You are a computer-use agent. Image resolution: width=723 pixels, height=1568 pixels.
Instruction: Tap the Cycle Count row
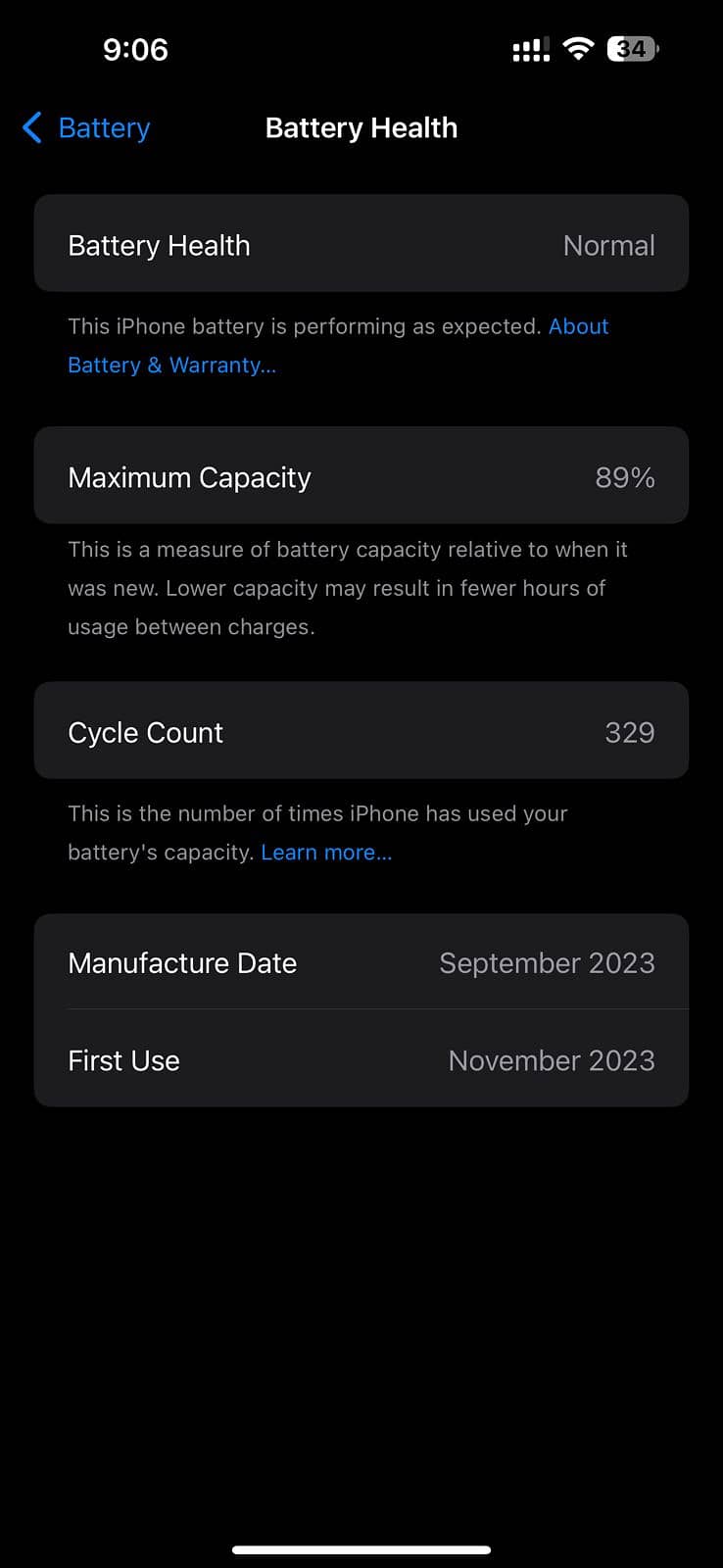361,731
